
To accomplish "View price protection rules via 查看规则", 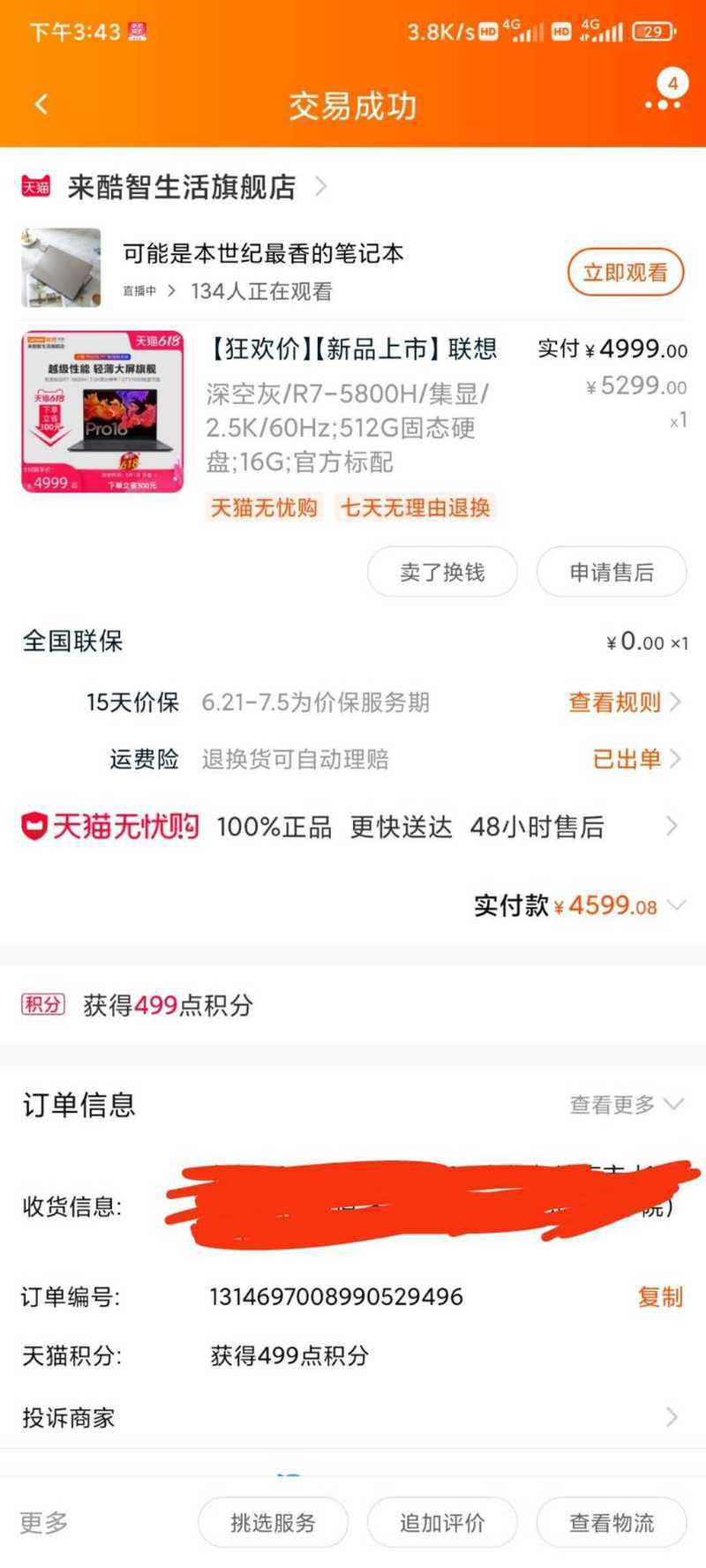I will click(x=624, y=702).
